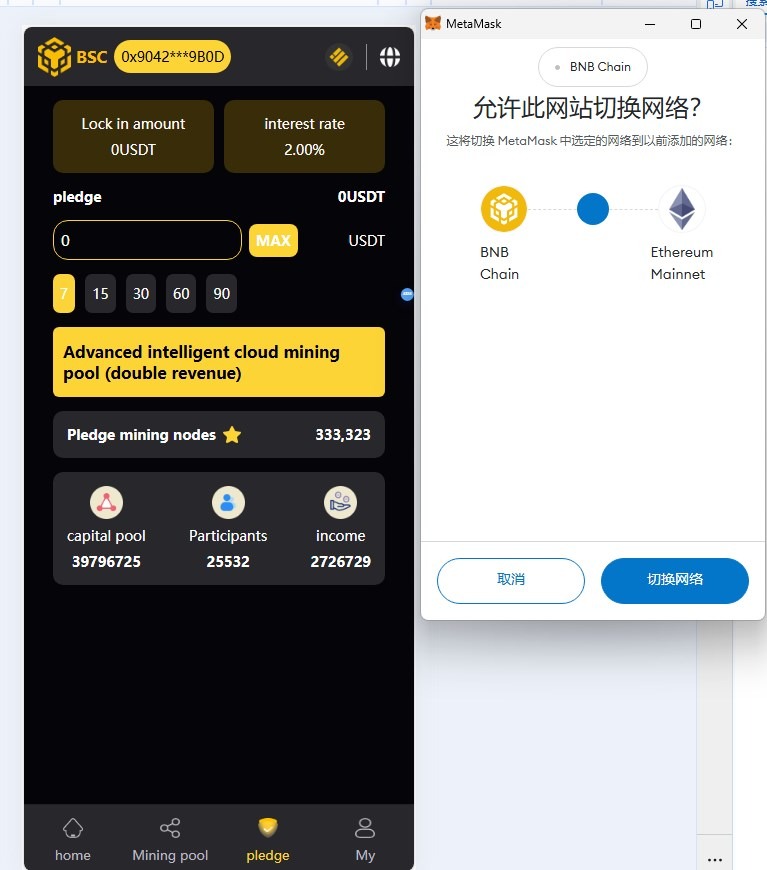Tap the BNB Chain network chip
This screenshot has height=870, width=767.
[x=592, y=67]
